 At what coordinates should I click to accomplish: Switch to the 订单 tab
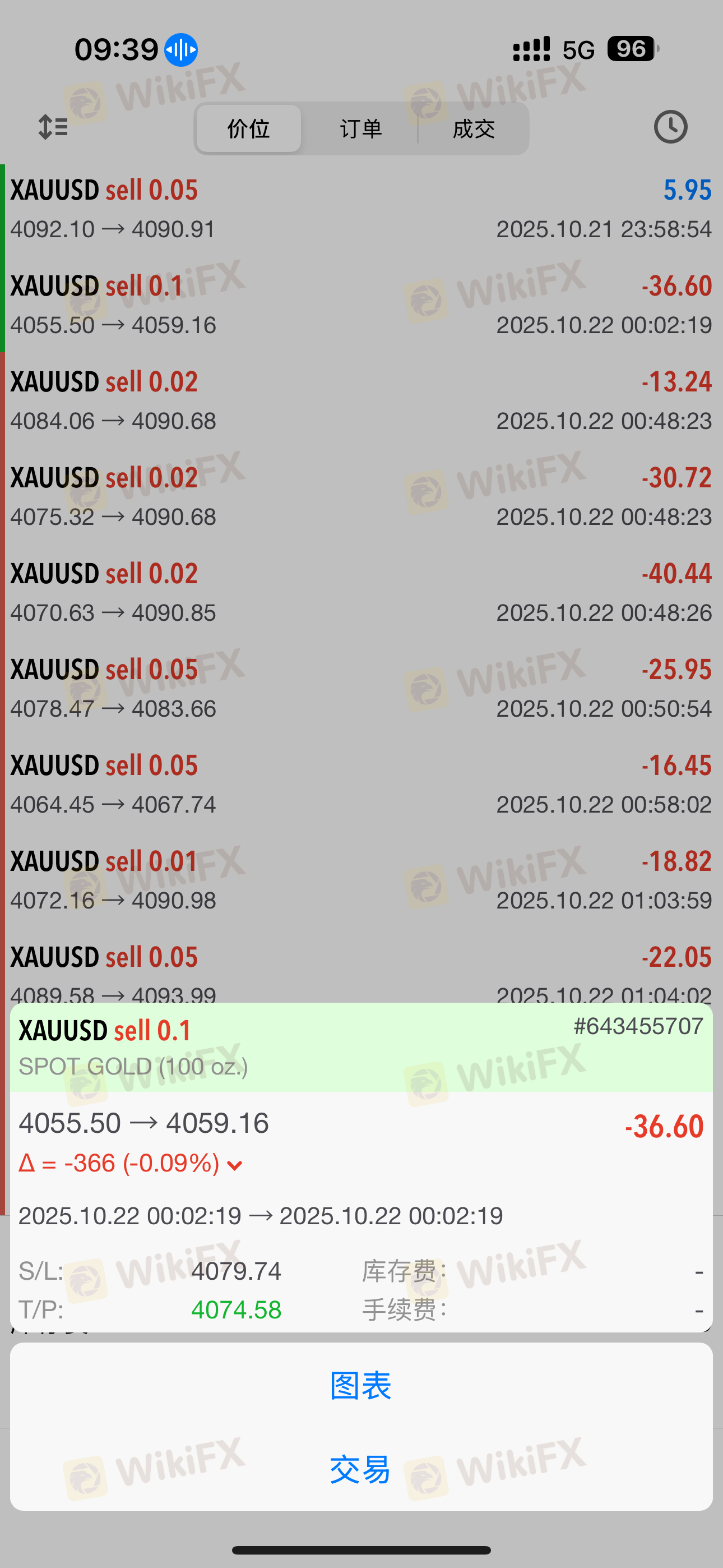click(360, 128)
